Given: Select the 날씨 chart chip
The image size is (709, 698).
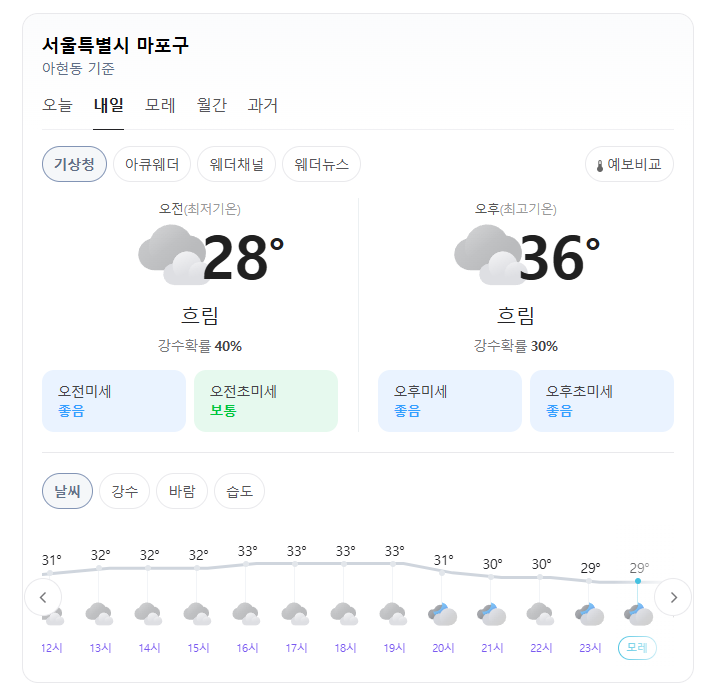Looking at the screenshot, I should point(67,491).
